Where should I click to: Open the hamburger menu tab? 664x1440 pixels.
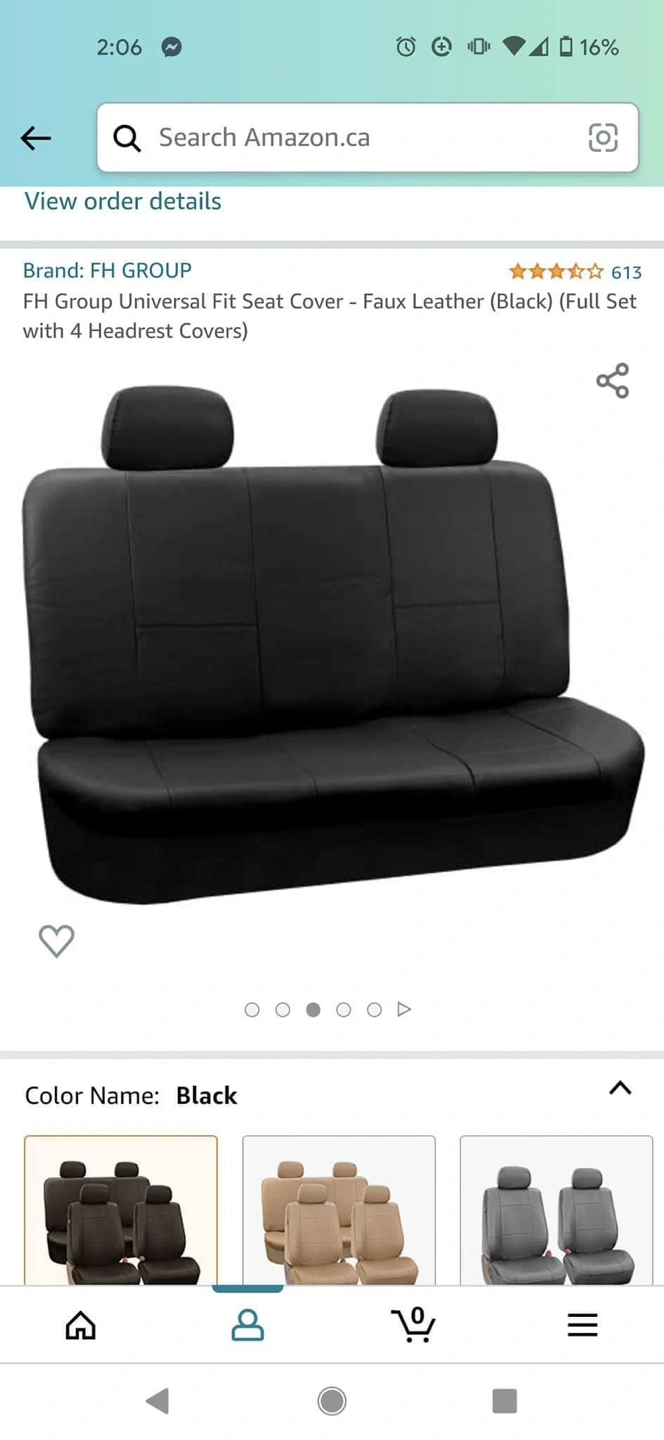pyautogui.click(x=582, y=1325)
